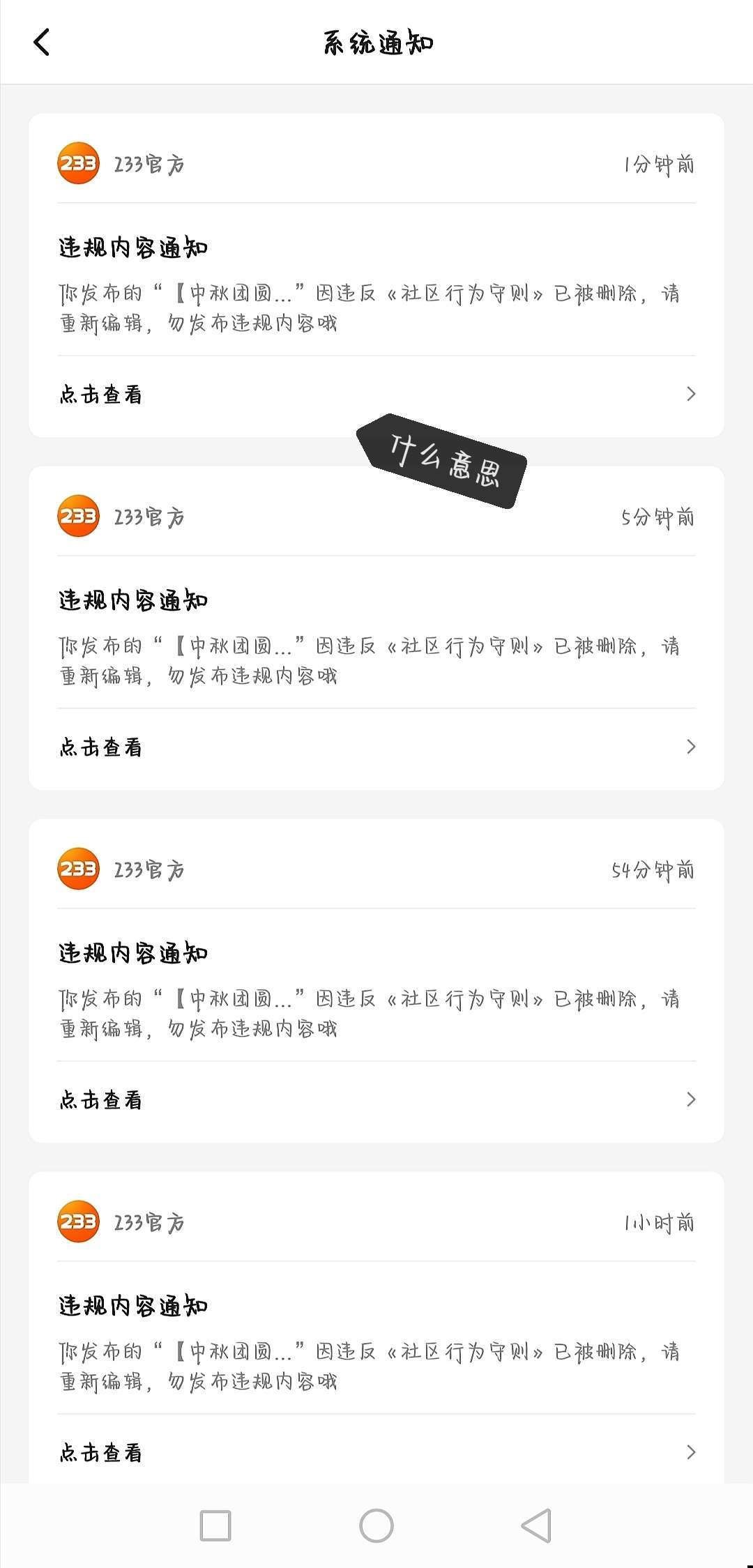
Task: Open 点击查看 in the 1小时前 notification
Action: click(x=376, y=1453)
